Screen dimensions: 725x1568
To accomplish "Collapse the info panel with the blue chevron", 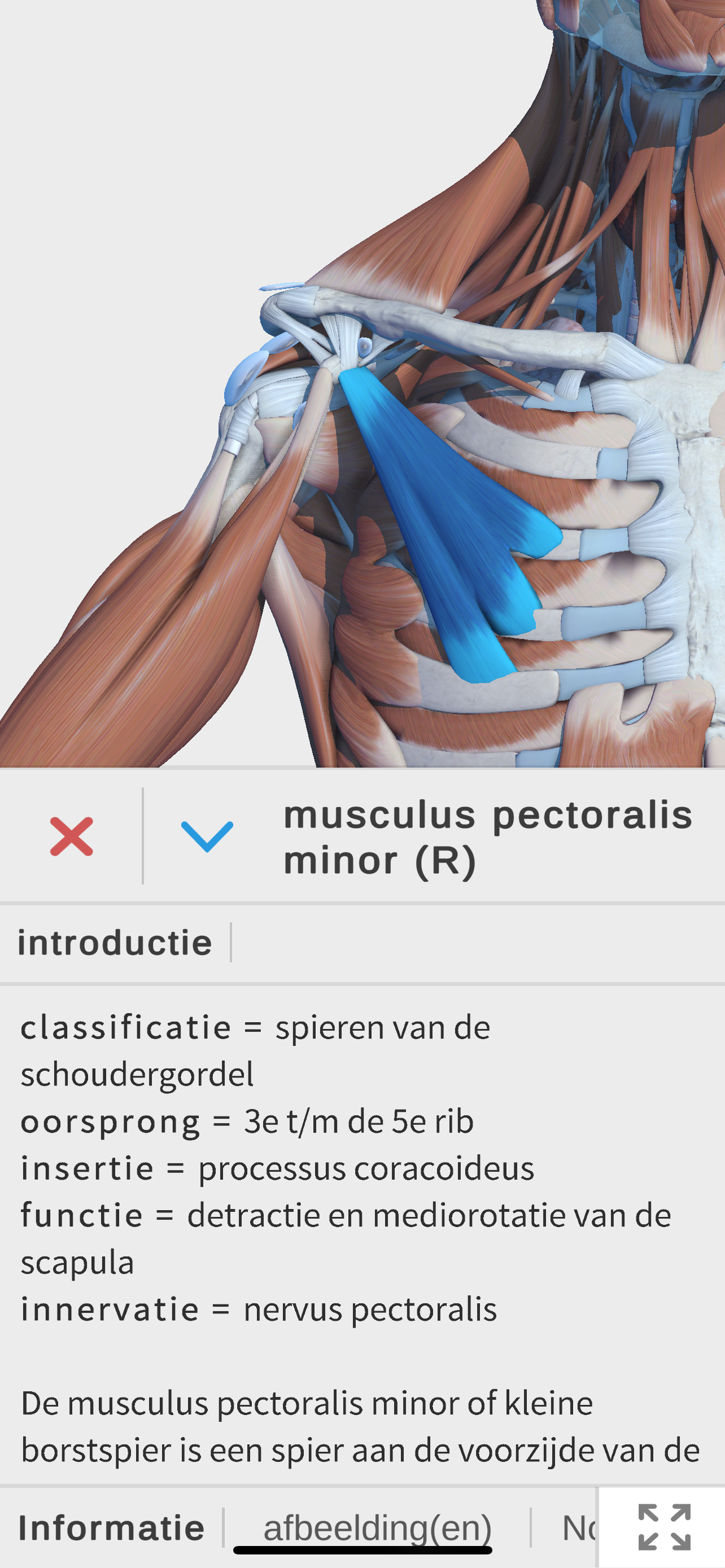I will 207,836.
